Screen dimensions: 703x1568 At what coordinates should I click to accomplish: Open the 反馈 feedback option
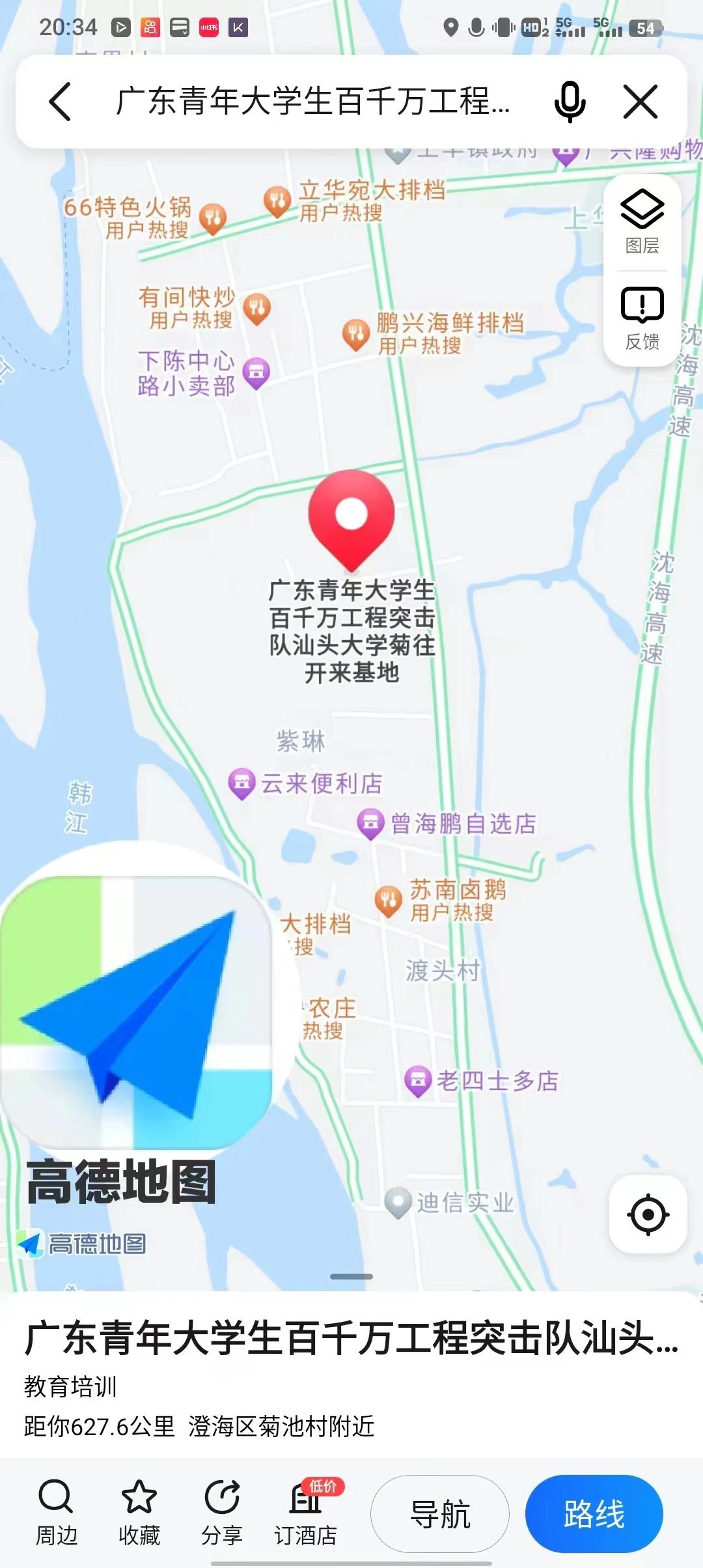coord(642,318)
